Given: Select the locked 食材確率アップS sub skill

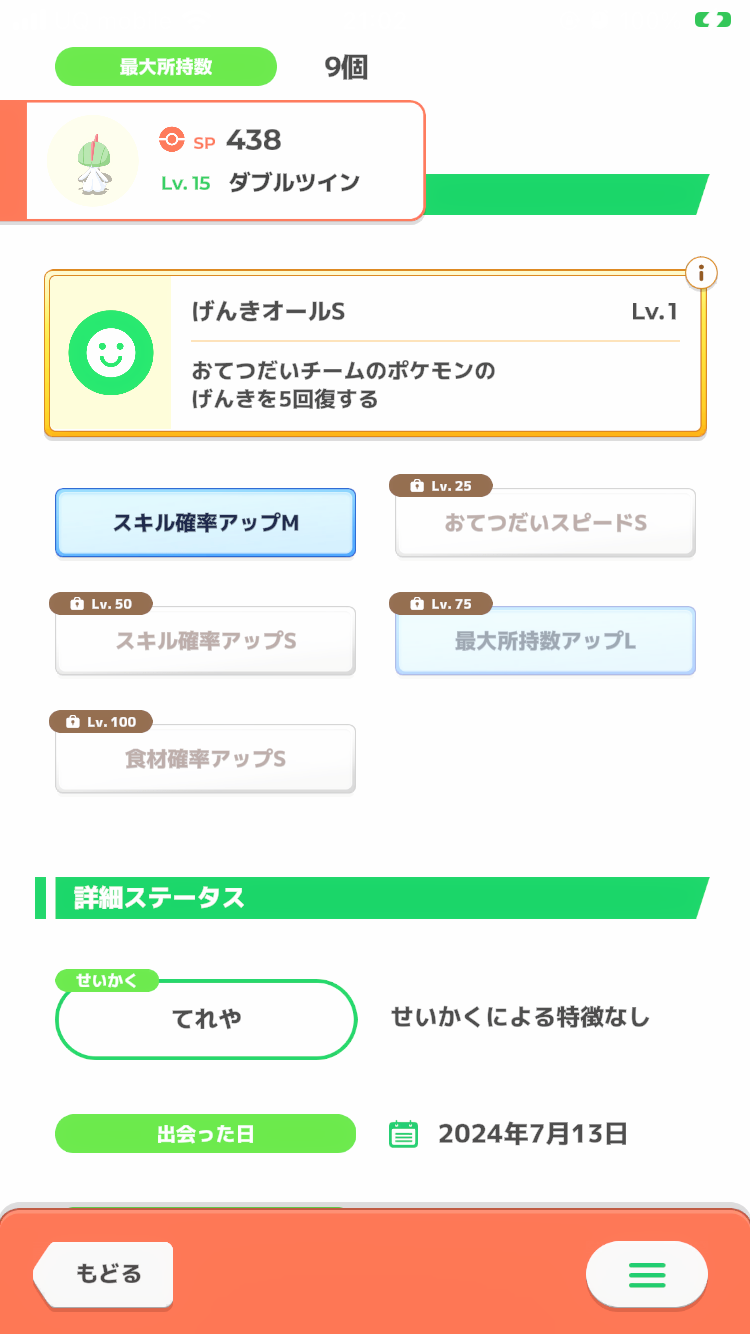Looking at the screenshot, I should click(x=205, y=759).
